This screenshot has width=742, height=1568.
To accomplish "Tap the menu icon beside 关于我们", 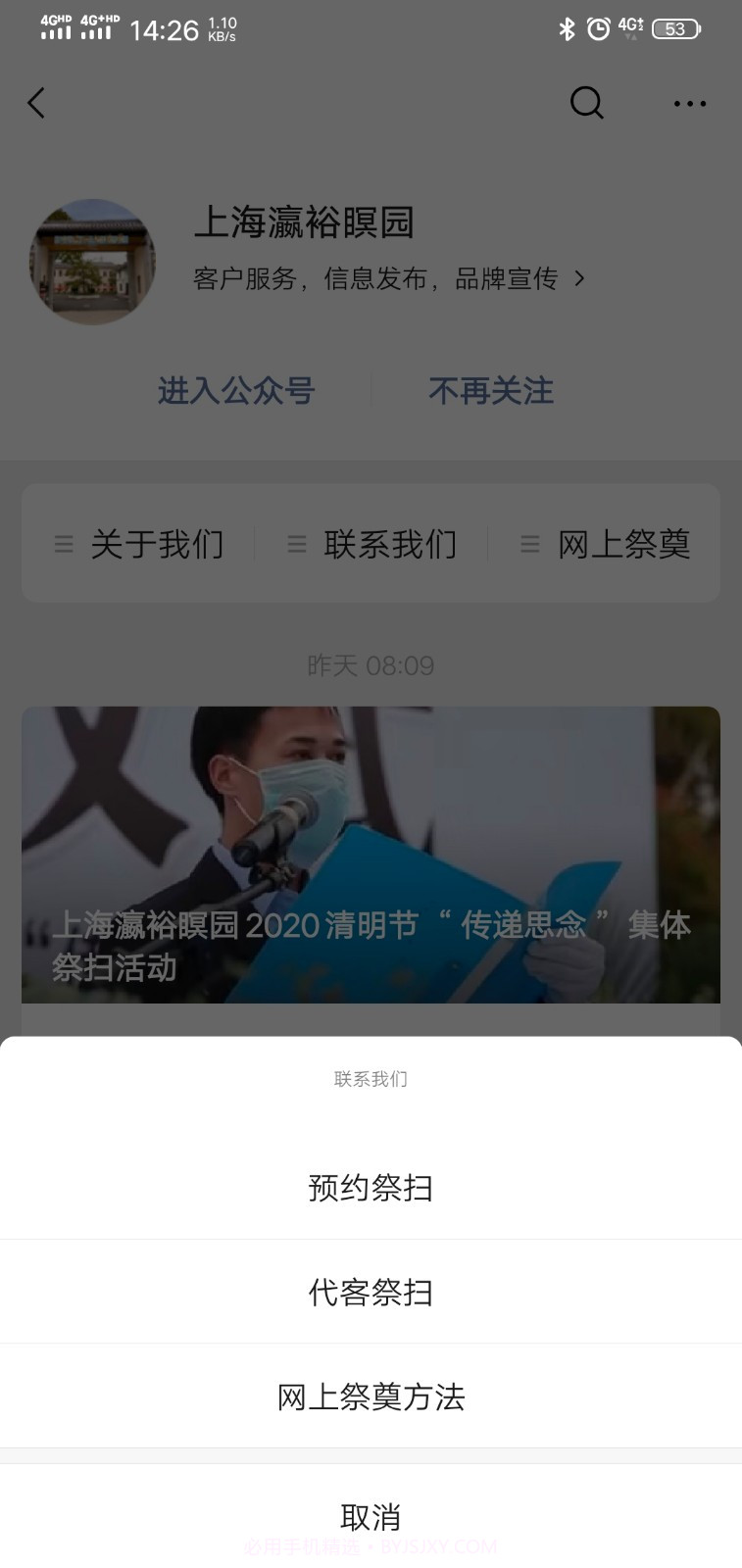I will 63,545.
